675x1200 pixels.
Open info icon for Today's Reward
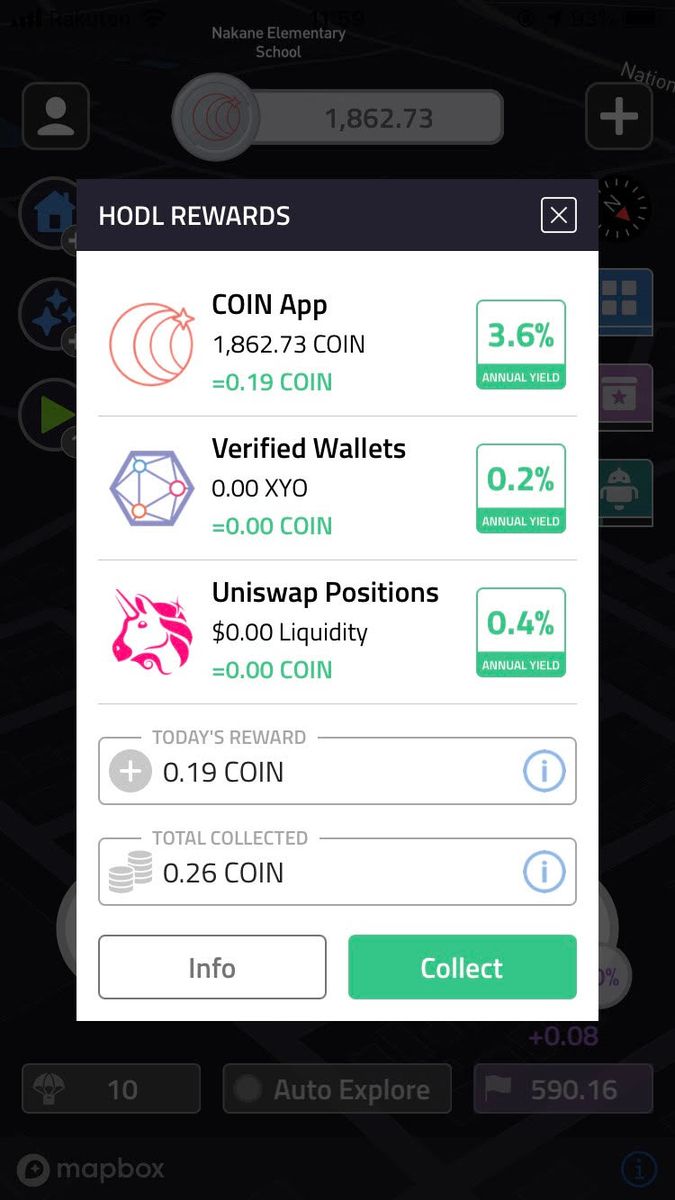[x=544, y=771]
